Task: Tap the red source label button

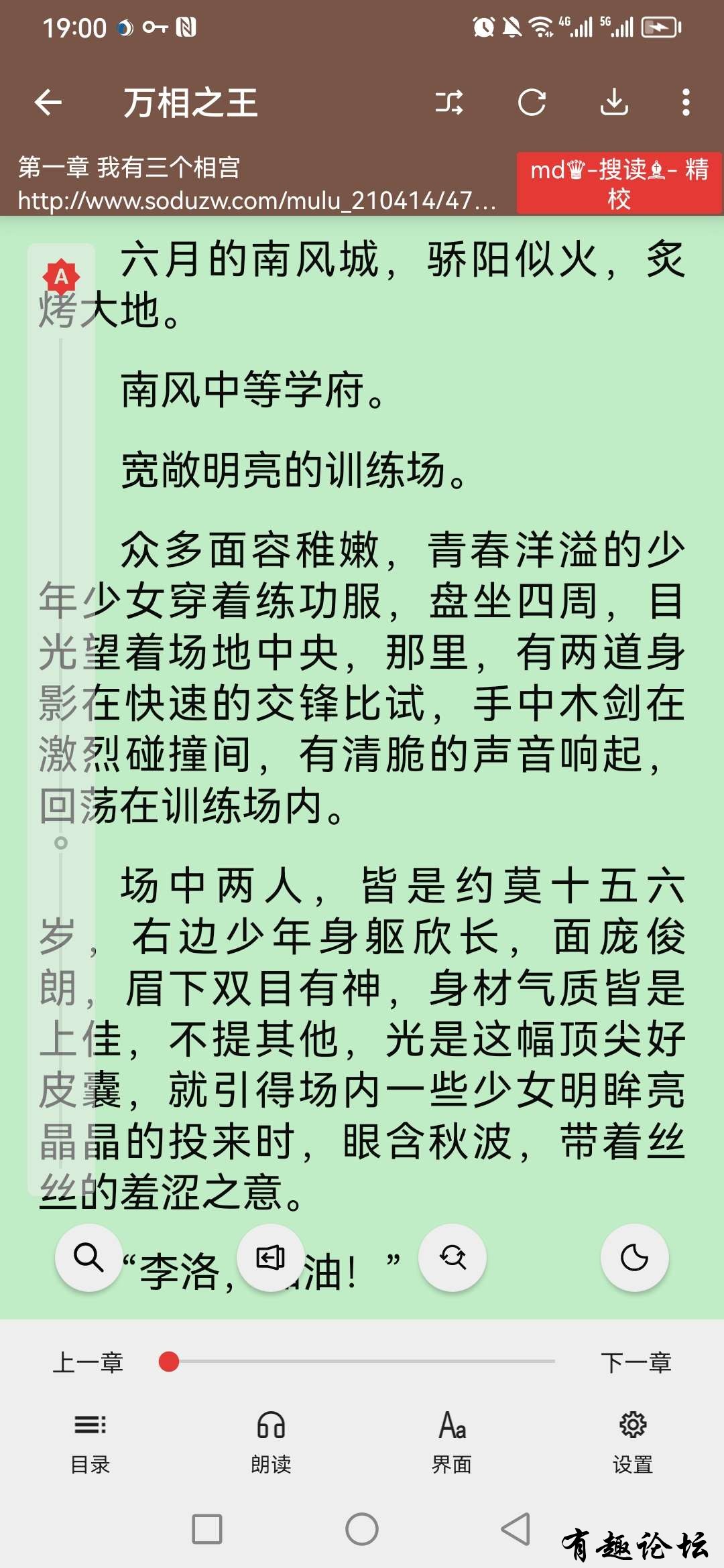Action: (619, 184)
